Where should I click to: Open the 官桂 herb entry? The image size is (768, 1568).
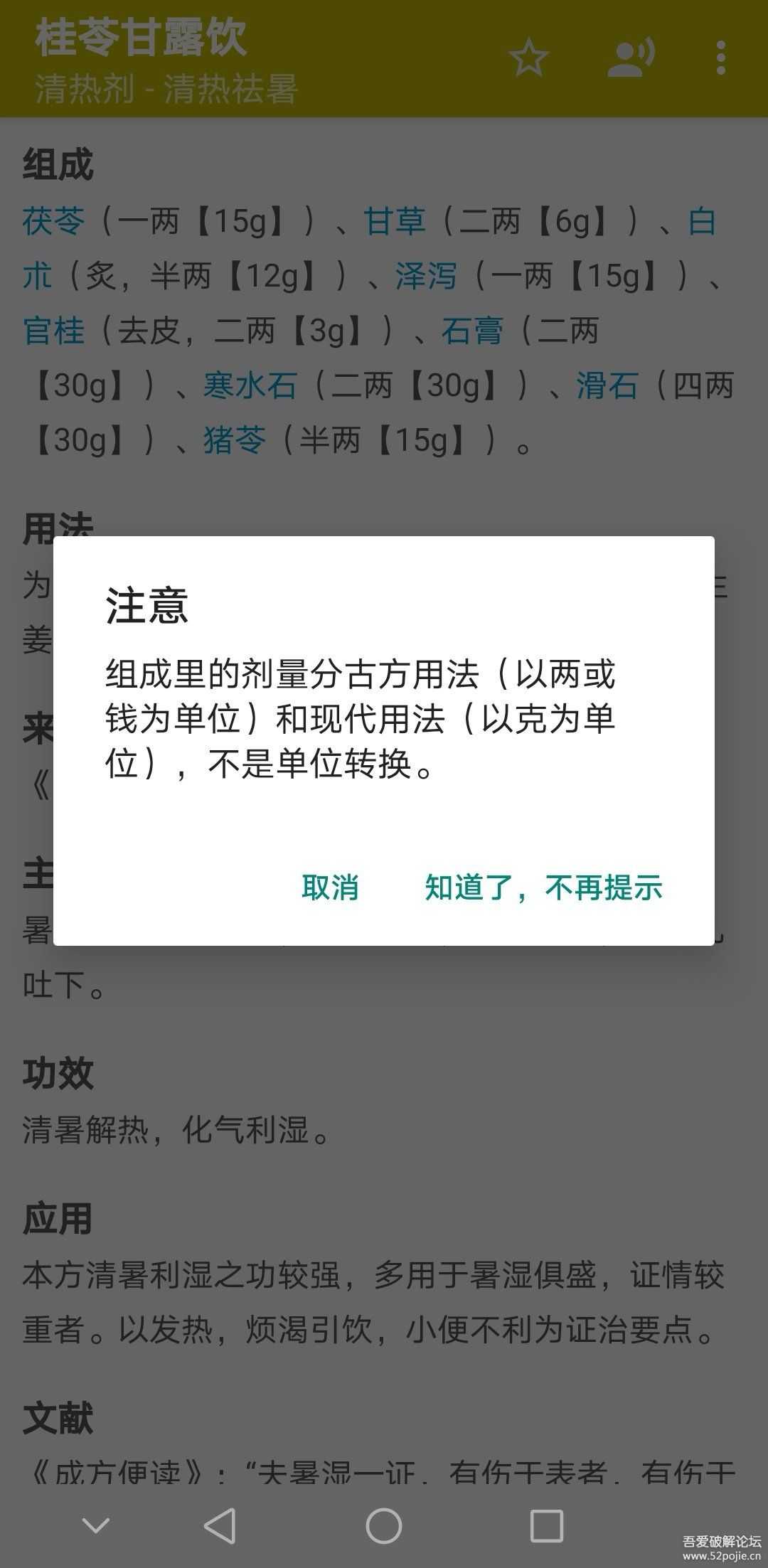(x=53, y=331)
